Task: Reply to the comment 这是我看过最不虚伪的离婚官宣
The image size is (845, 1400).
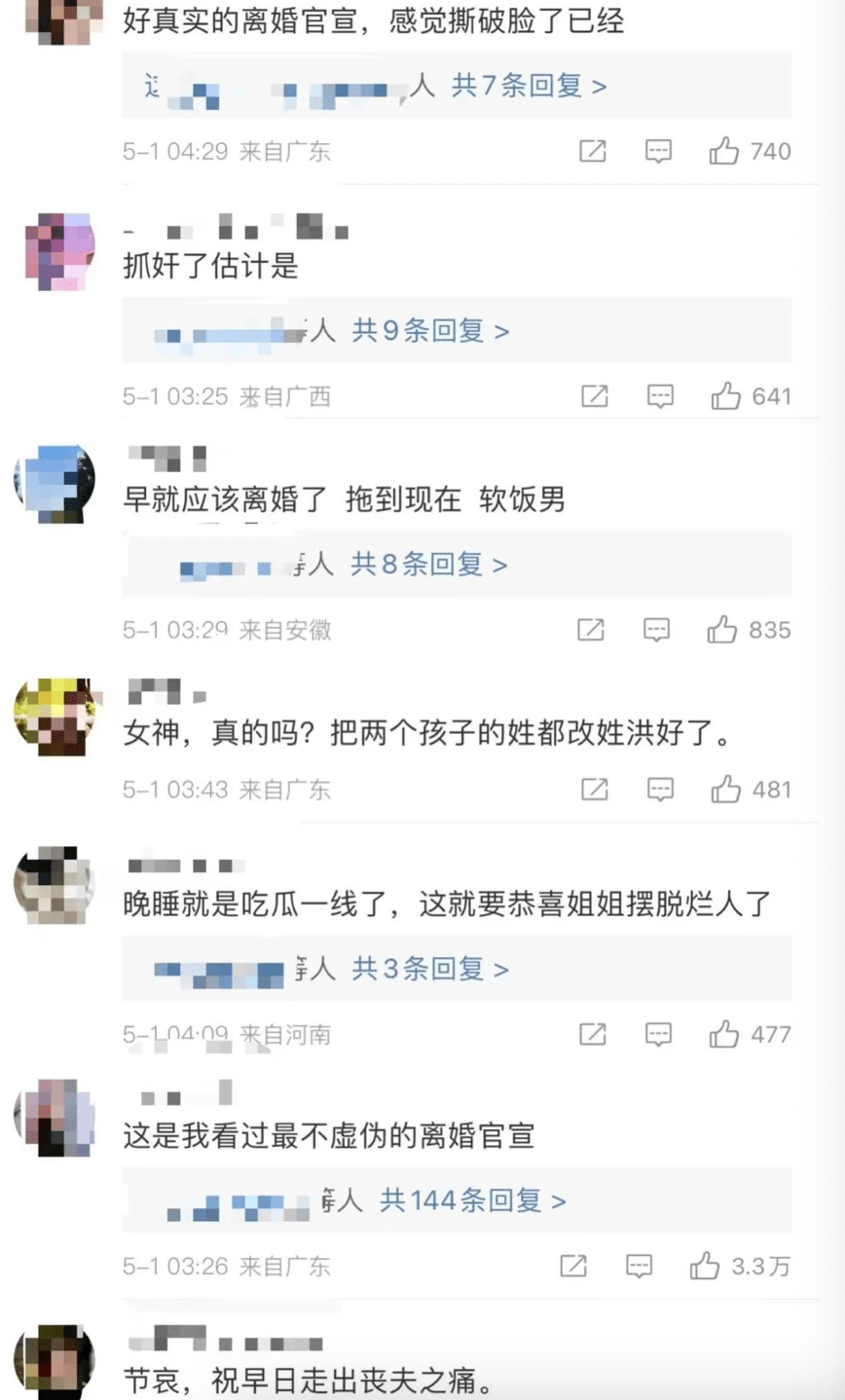Action: 639,1266
